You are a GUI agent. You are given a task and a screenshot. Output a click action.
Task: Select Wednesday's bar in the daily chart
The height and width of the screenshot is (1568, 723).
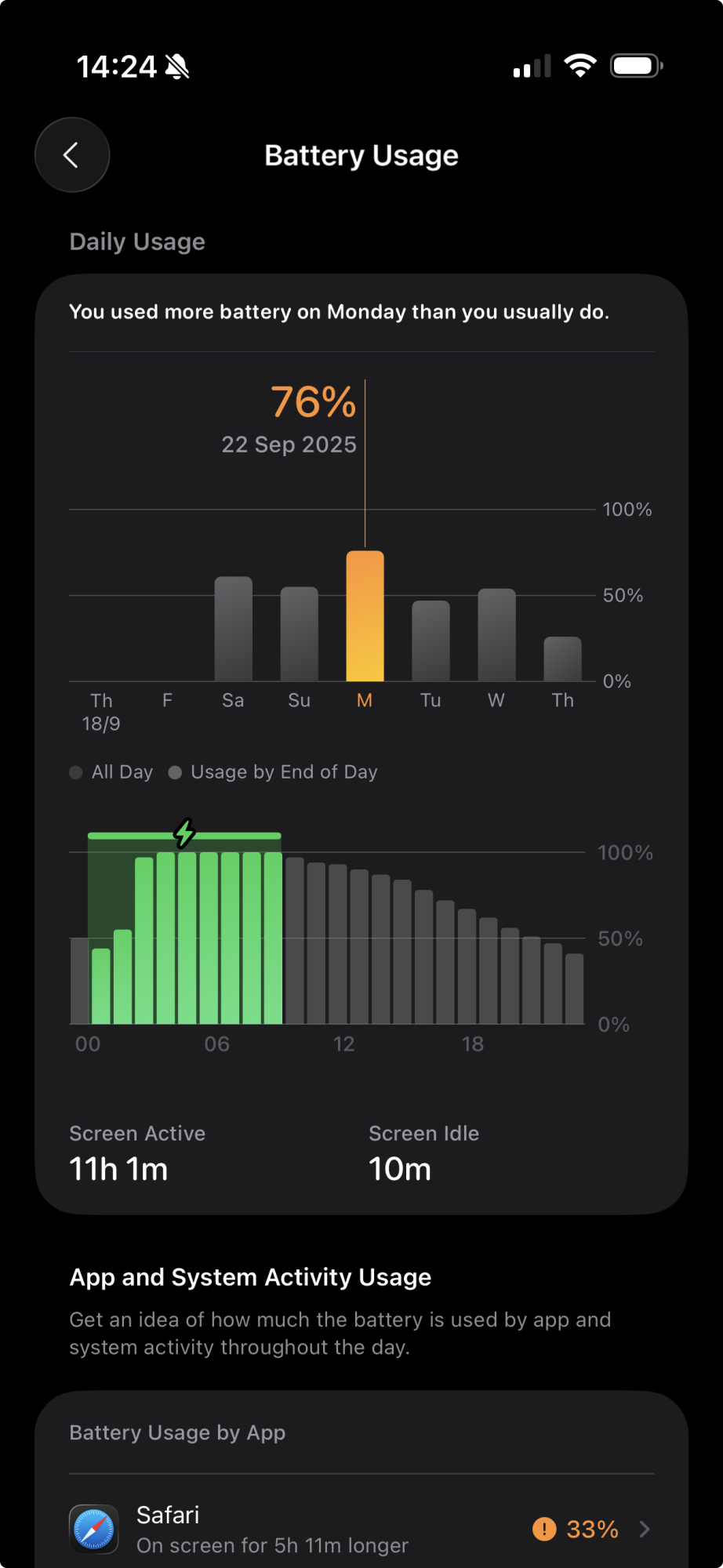point(496,634)
